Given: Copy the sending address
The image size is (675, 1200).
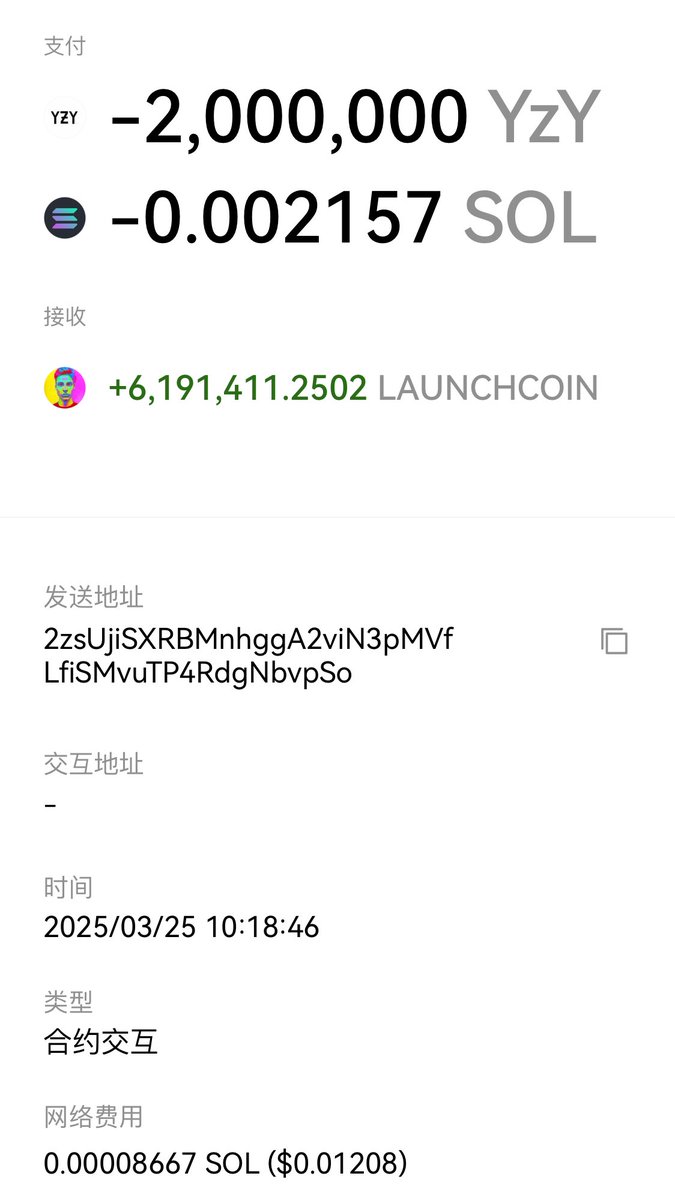Looking at the screenshot, I should click(x=614, y=641).
